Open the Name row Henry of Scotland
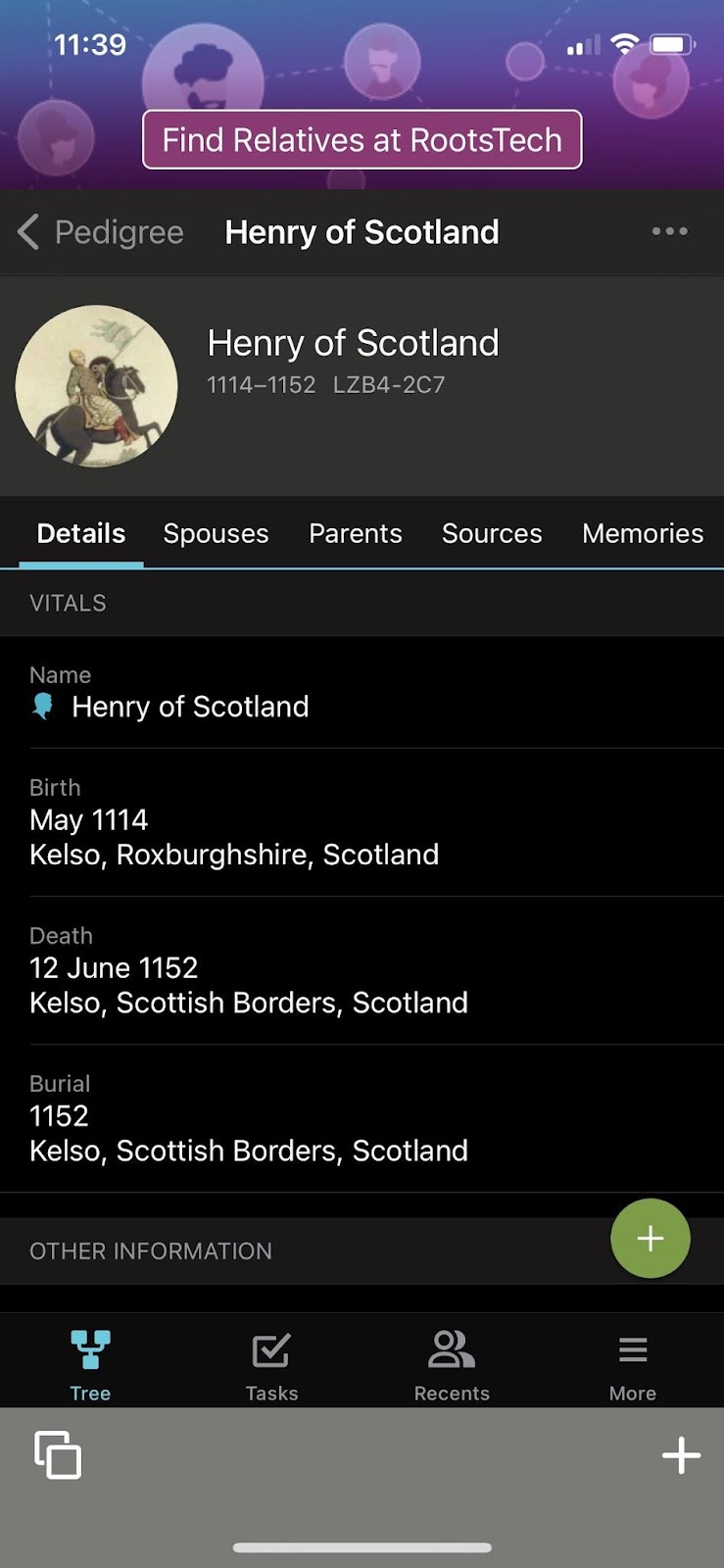Viewport: 724px width, 1568px height. [362, 693]
